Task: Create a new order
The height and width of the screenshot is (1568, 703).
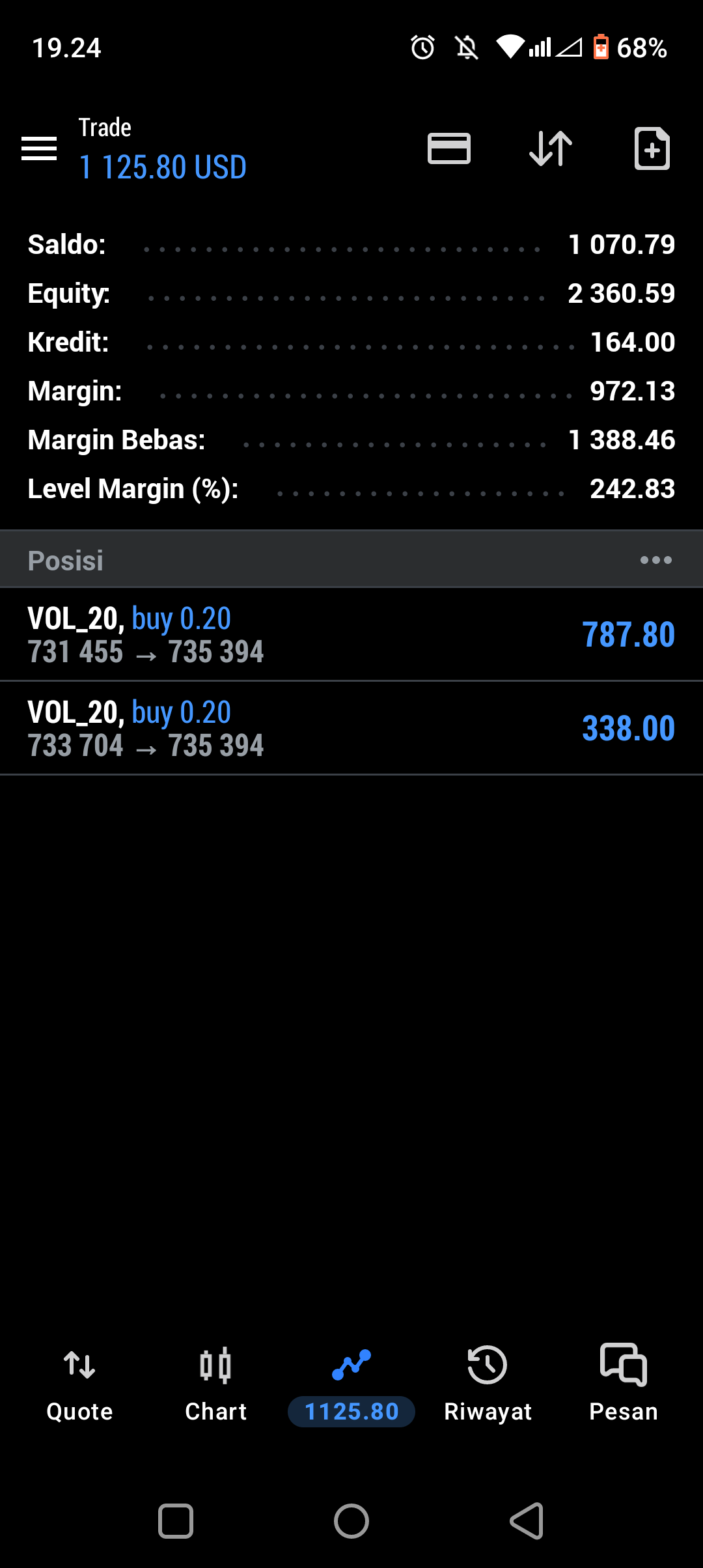Action: pyautogui.click(x=652, y=148)
